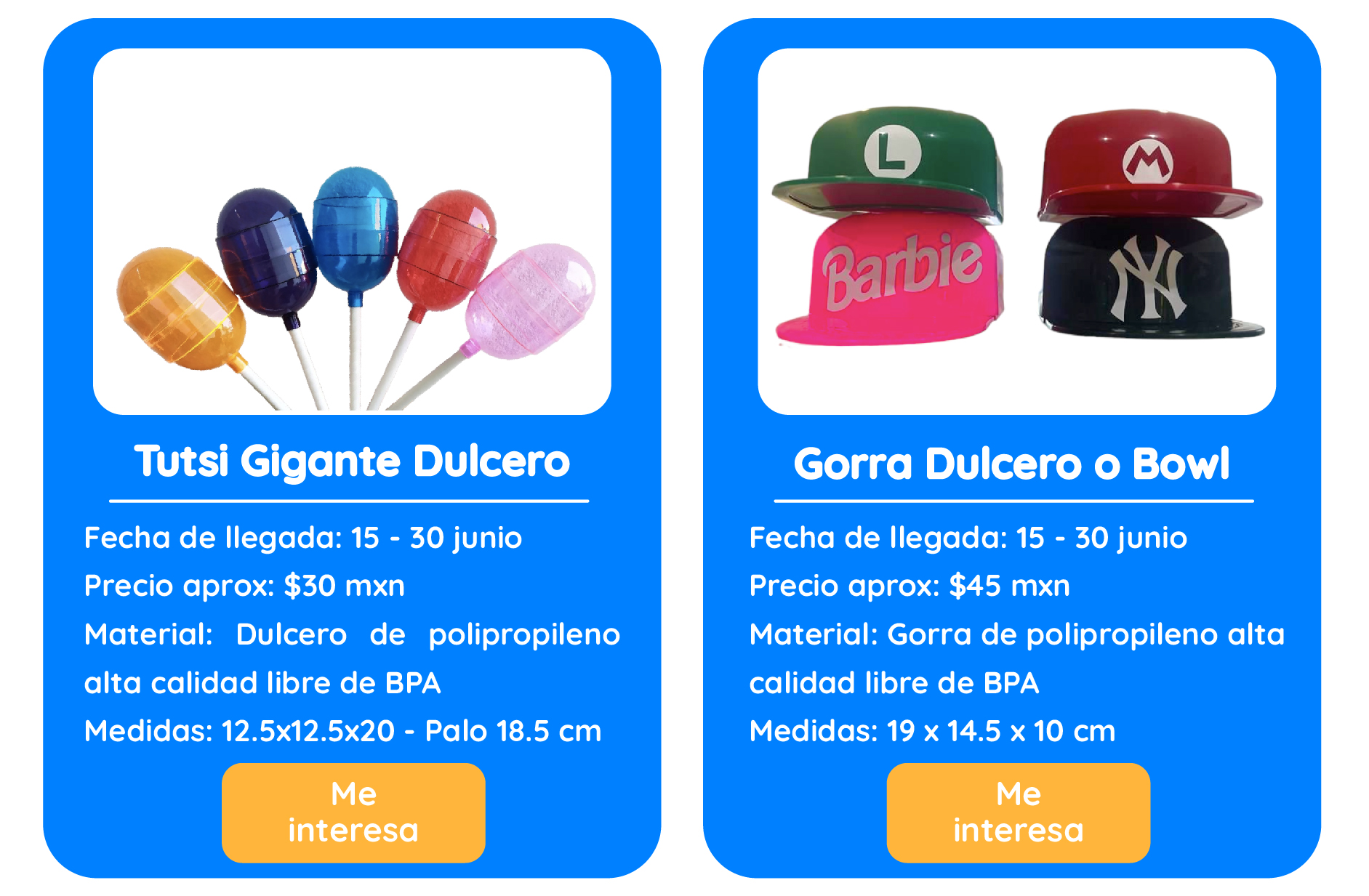Select Me interesa under Gorra Dulcero o Bowl
The width and height of the screenshot is (1369, 896).
coord(1018,812)
